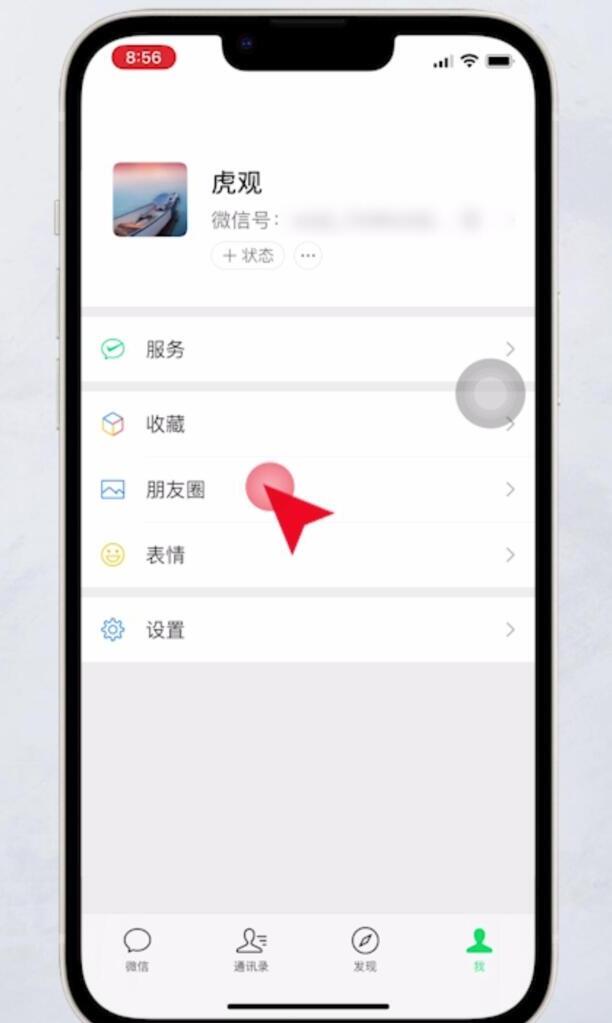Viewport: 612px width, 1023px height.
Task: Tap the three-dot button beside 状态
Action: pyautogui.click(x=308, y=256)
